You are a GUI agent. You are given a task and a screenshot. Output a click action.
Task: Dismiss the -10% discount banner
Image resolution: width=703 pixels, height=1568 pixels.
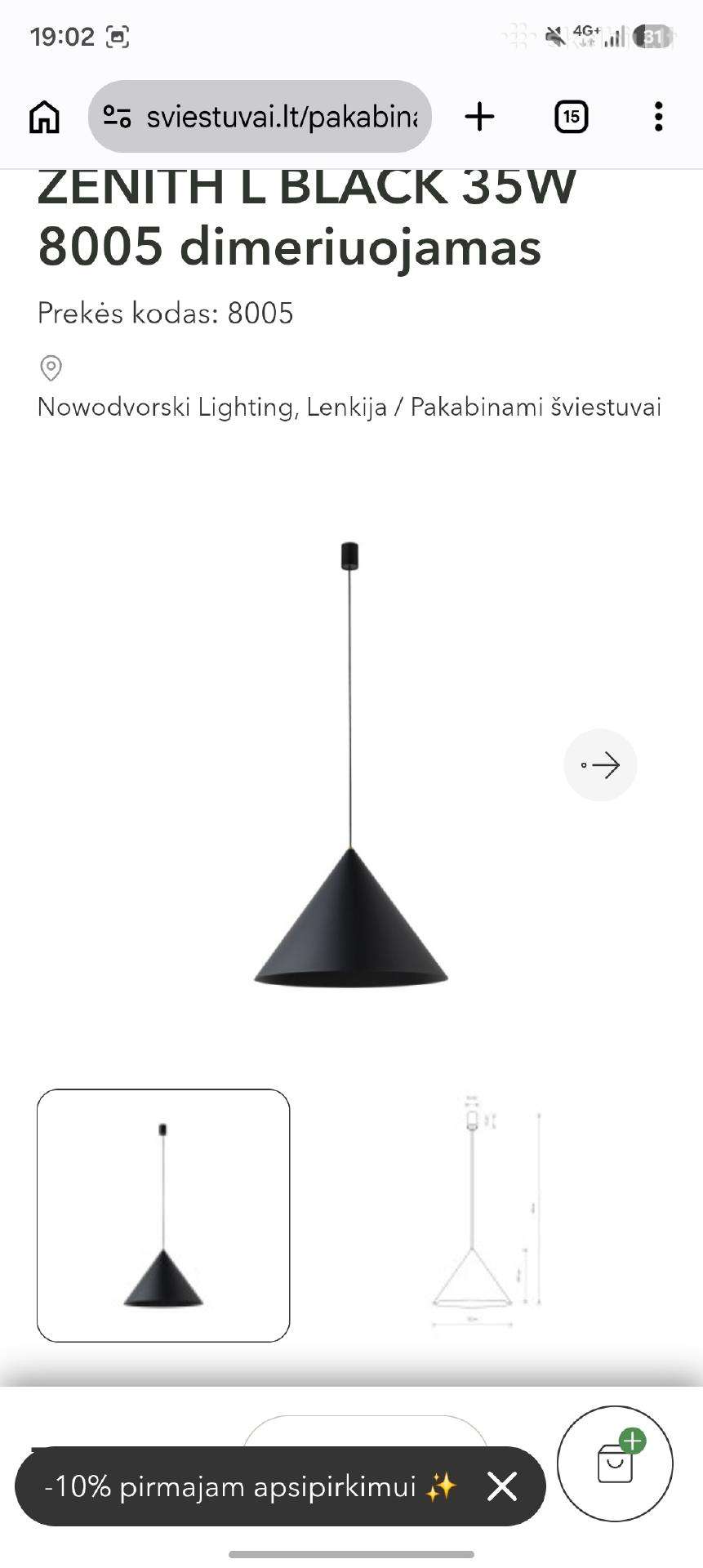click(x=502, y=1486)
